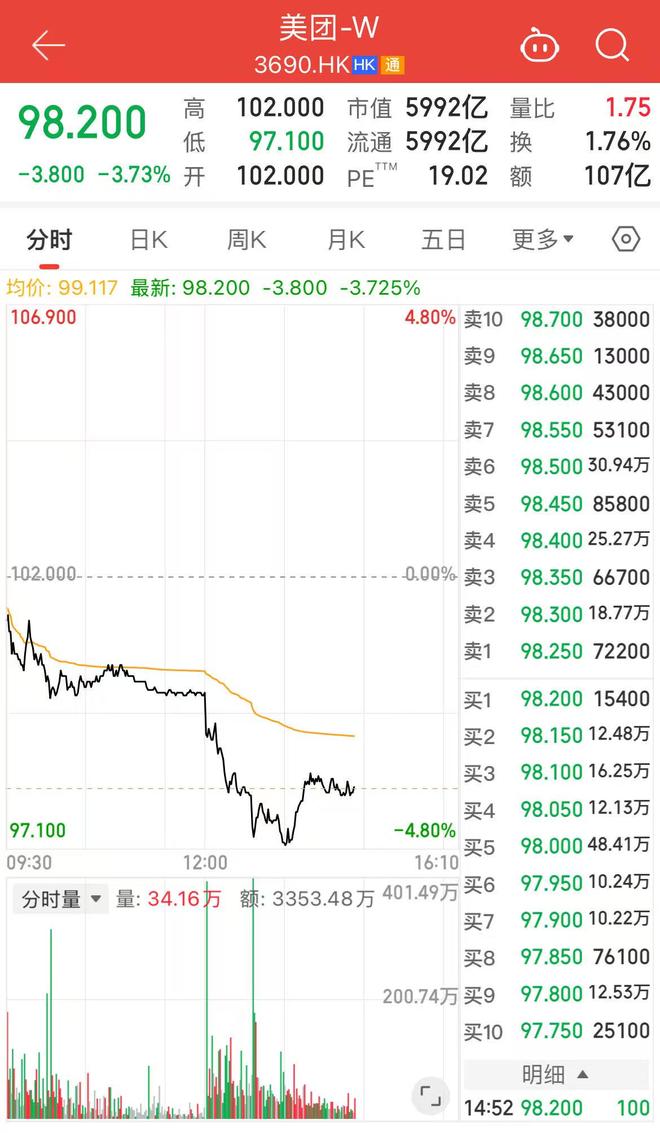Switch to the 分时 chart tab

[x=49, y=240]
